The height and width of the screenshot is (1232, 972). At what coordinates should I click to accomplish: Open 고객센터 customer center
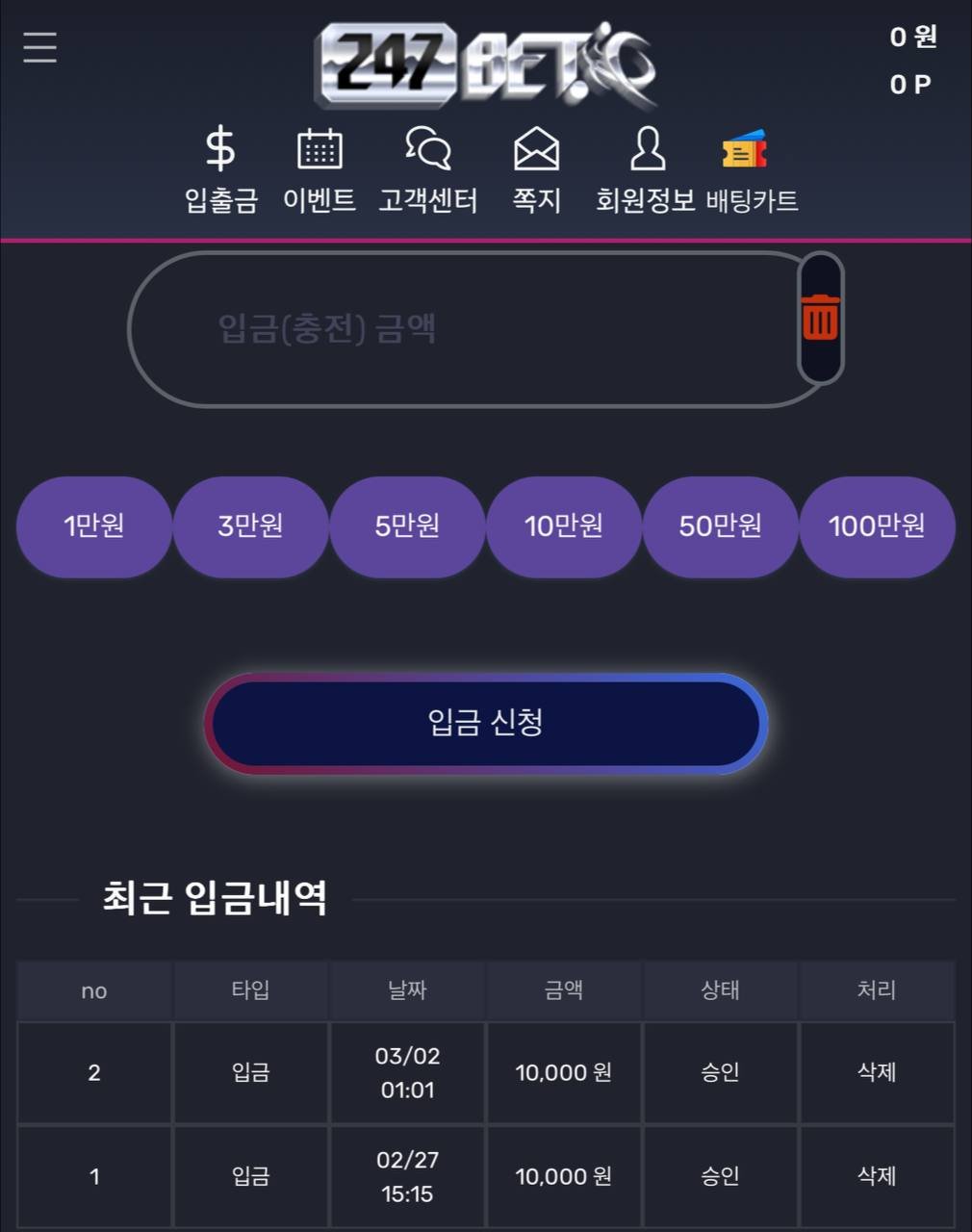[428, 170]
